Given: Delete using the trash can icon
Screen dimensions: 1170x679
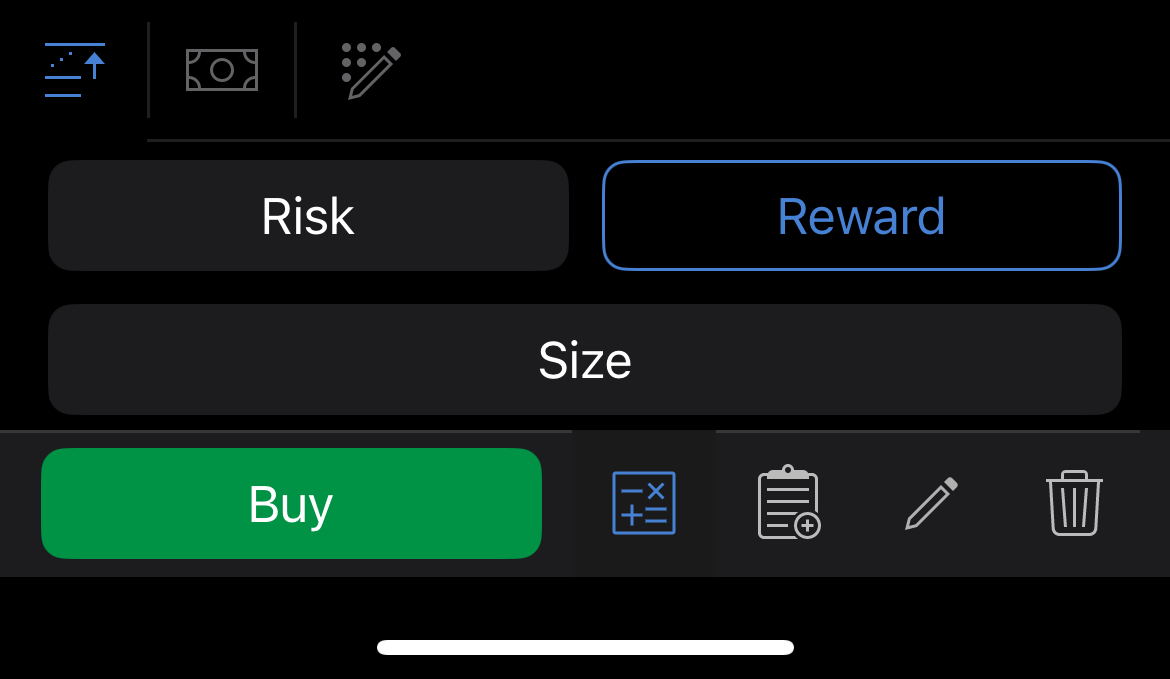Looking at the screenshot, I should coord(1074,503).
